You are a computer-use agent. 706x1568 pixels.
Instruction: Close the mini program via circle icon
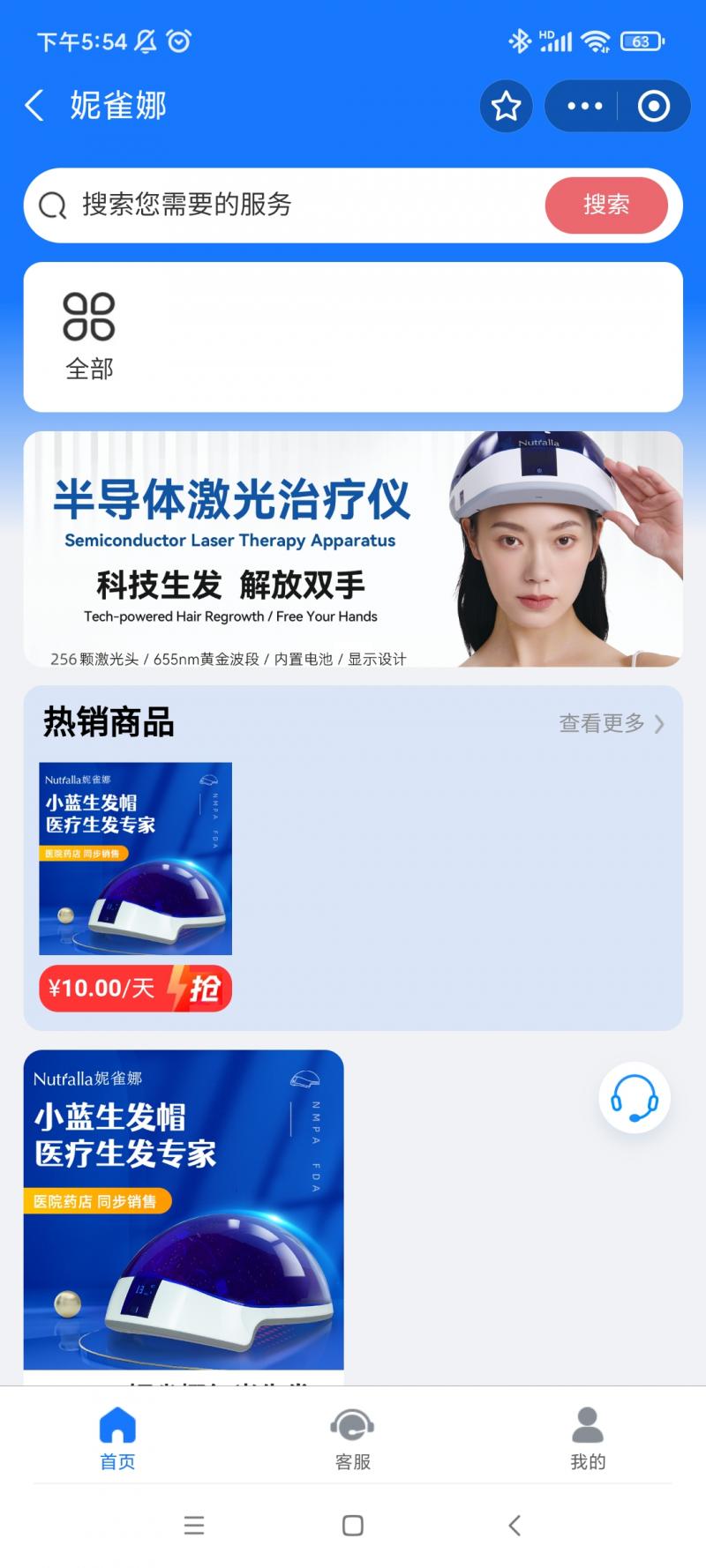click(x=653, y=107)
